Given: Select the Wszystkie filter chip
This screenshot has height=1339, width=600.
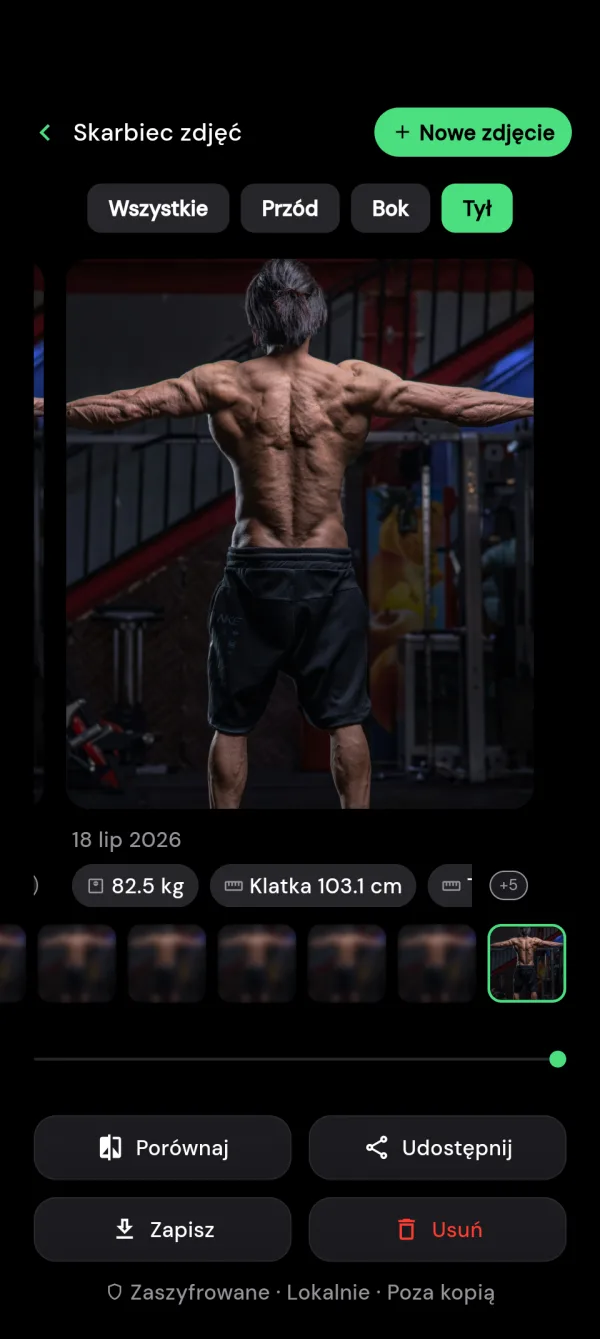Looking at the screenshot, I should pos(158,209).
